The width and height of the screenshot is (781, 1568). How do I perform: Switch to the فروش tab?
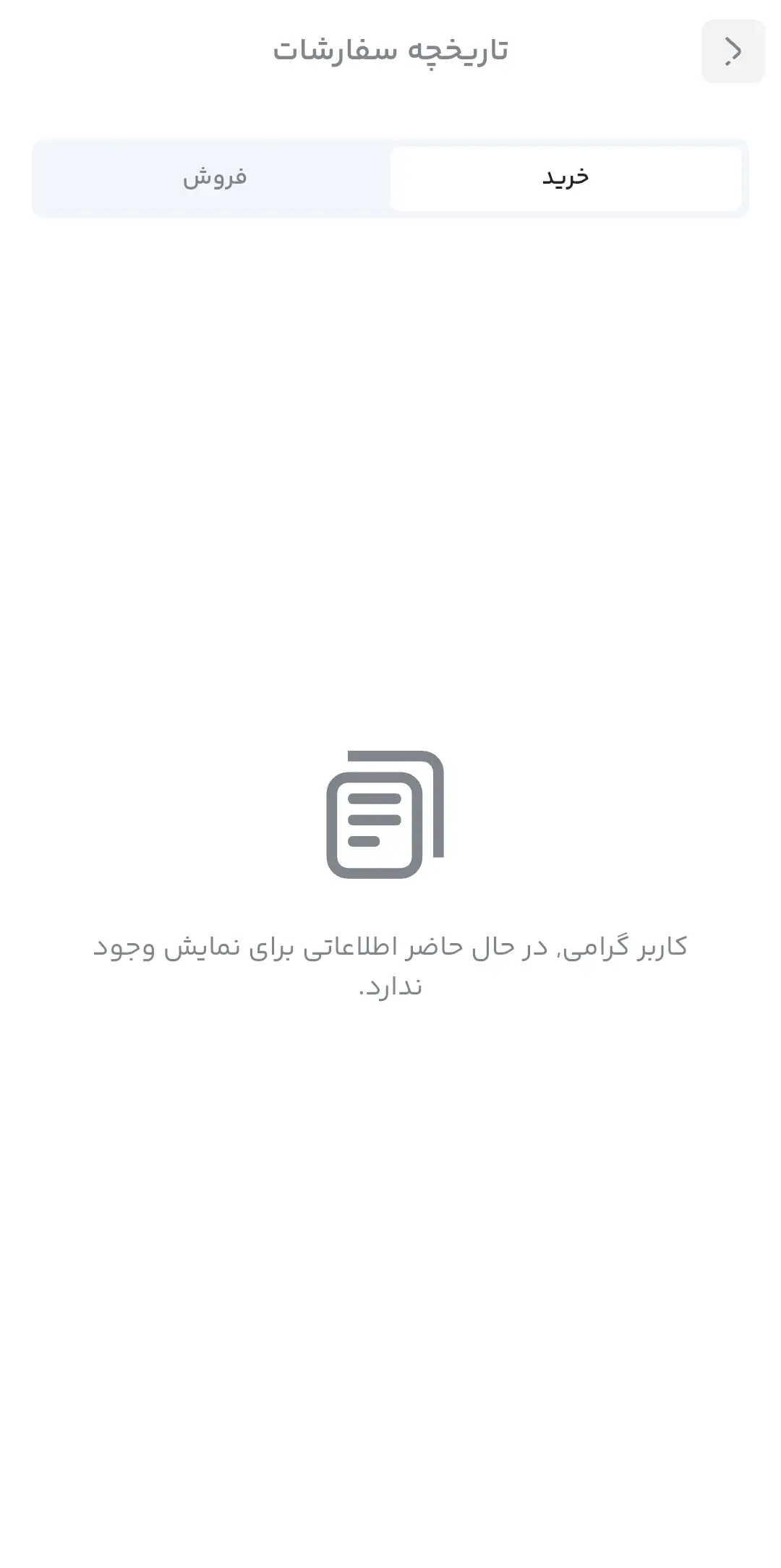point(214,178)
